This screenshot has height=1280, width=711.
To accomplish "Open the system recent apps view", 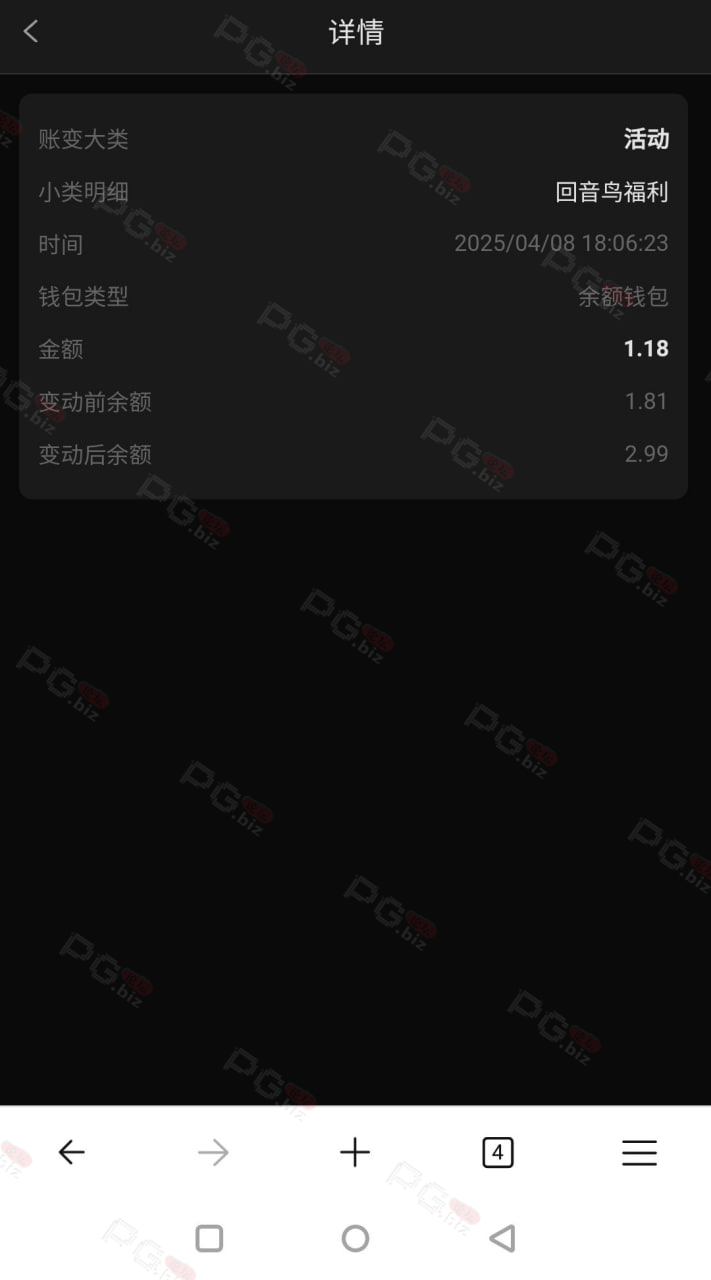I will pyautogui.click(x=209, y=1239).
